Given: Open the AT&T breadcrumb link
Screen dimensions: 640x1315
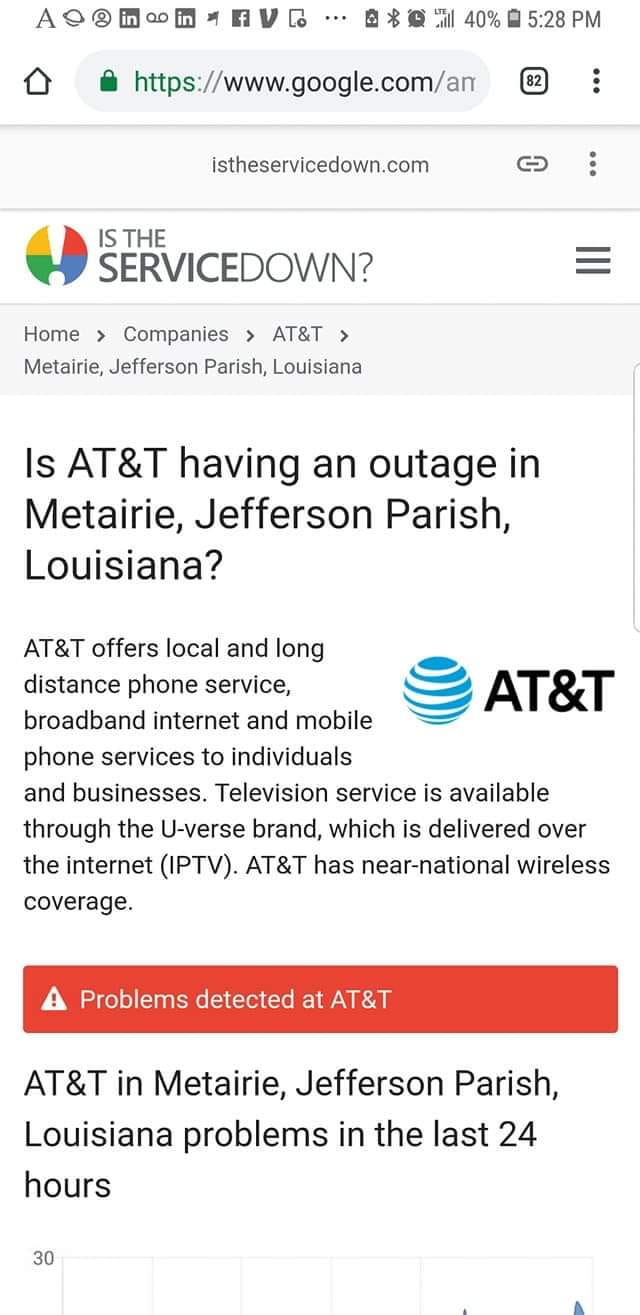Looking at the screenshot, I should pos(297,334).
